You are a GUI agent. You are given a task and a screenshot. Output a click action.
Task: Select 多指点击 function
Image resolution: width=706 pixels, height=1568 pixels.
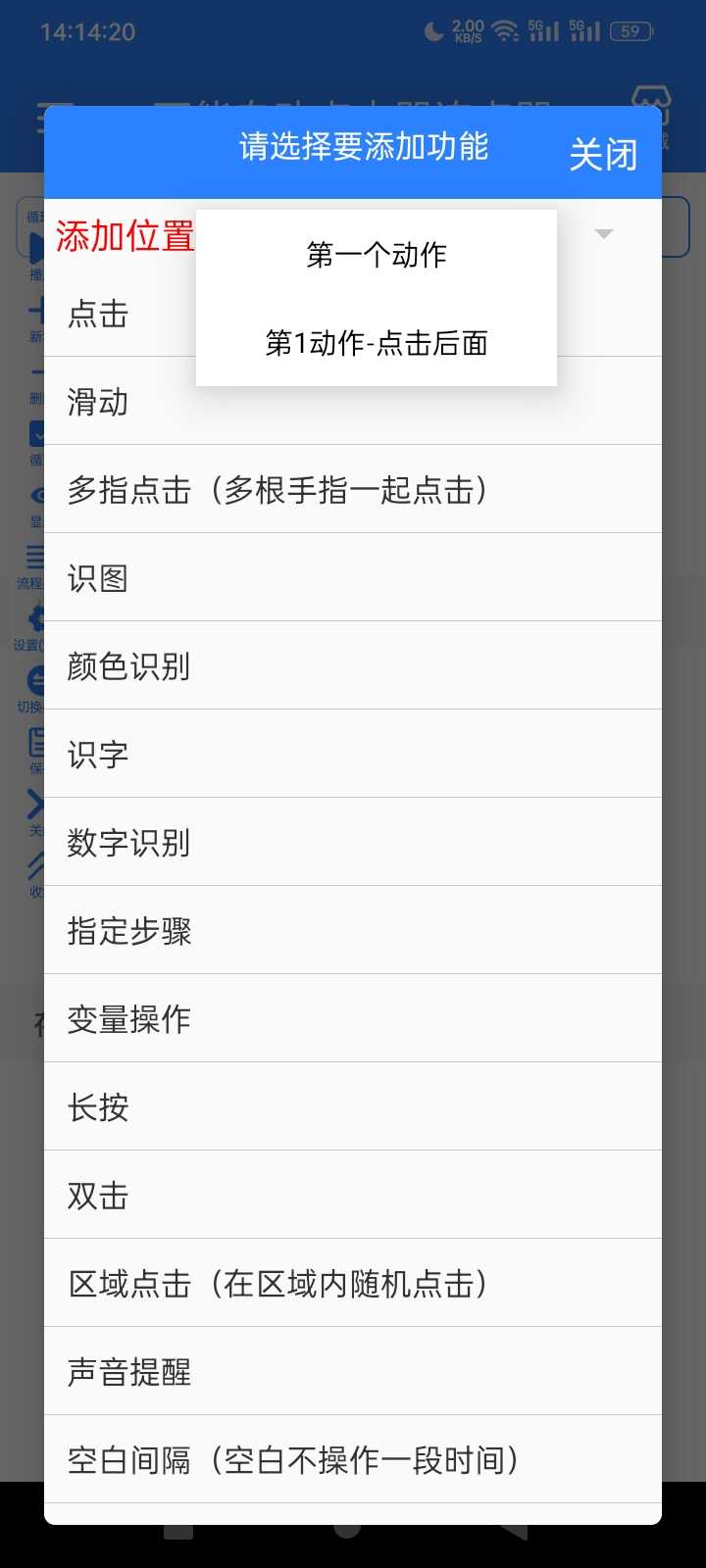click(353, 490)
